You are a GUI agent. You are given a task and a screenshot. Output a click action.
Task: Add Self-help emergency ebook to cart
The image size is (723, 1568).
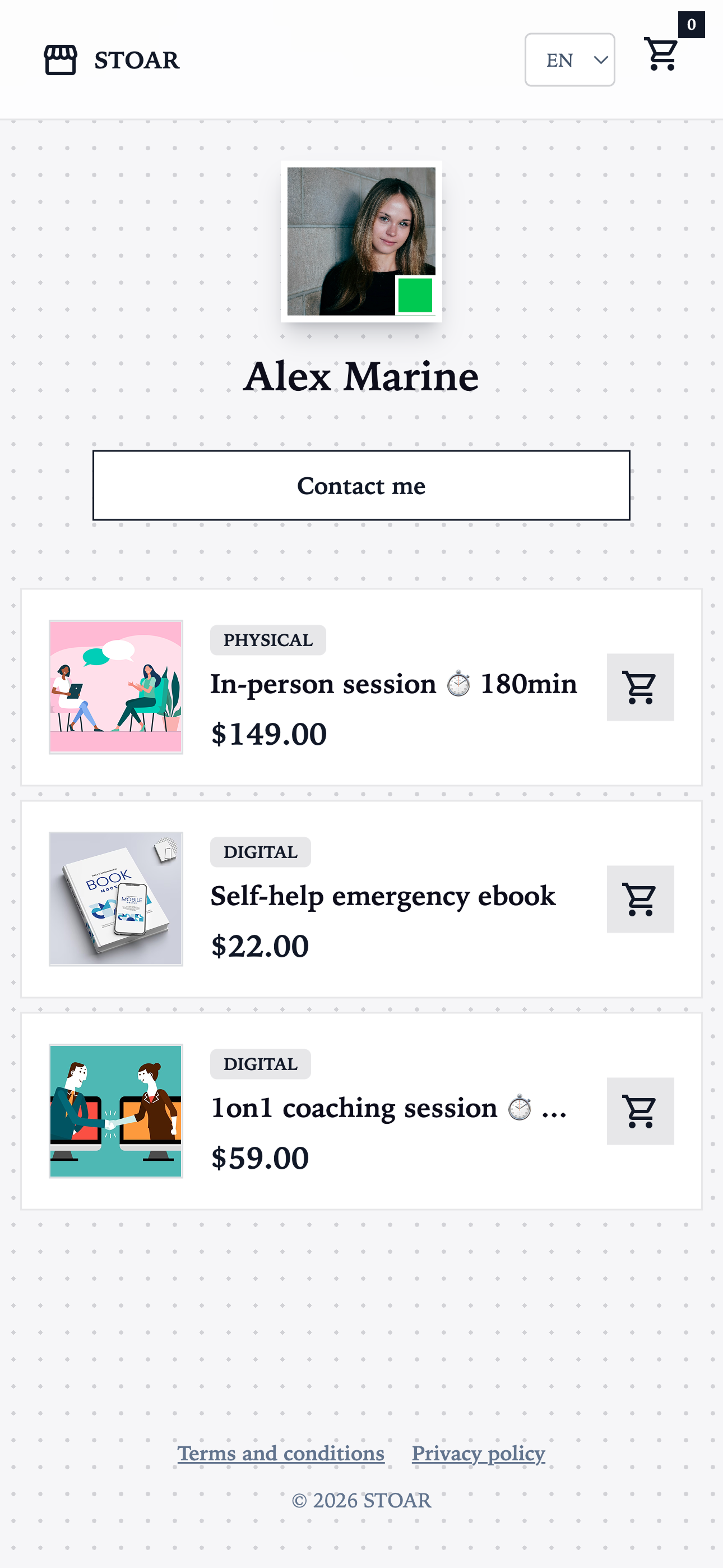tap(639, 898)
